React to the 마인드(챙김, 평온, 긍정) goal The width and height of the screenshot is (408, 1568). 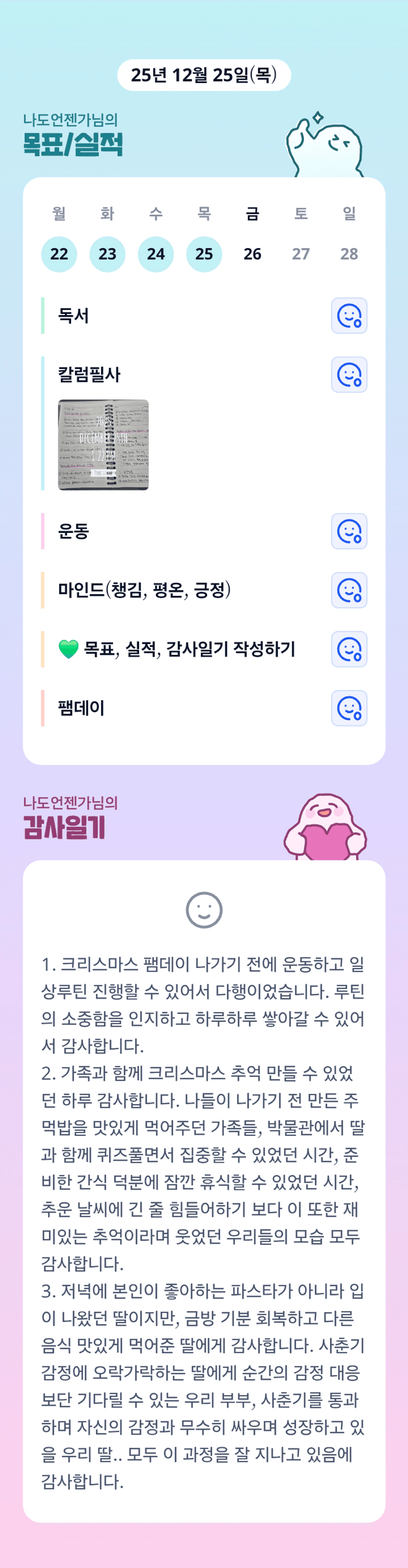click(349, 590)
